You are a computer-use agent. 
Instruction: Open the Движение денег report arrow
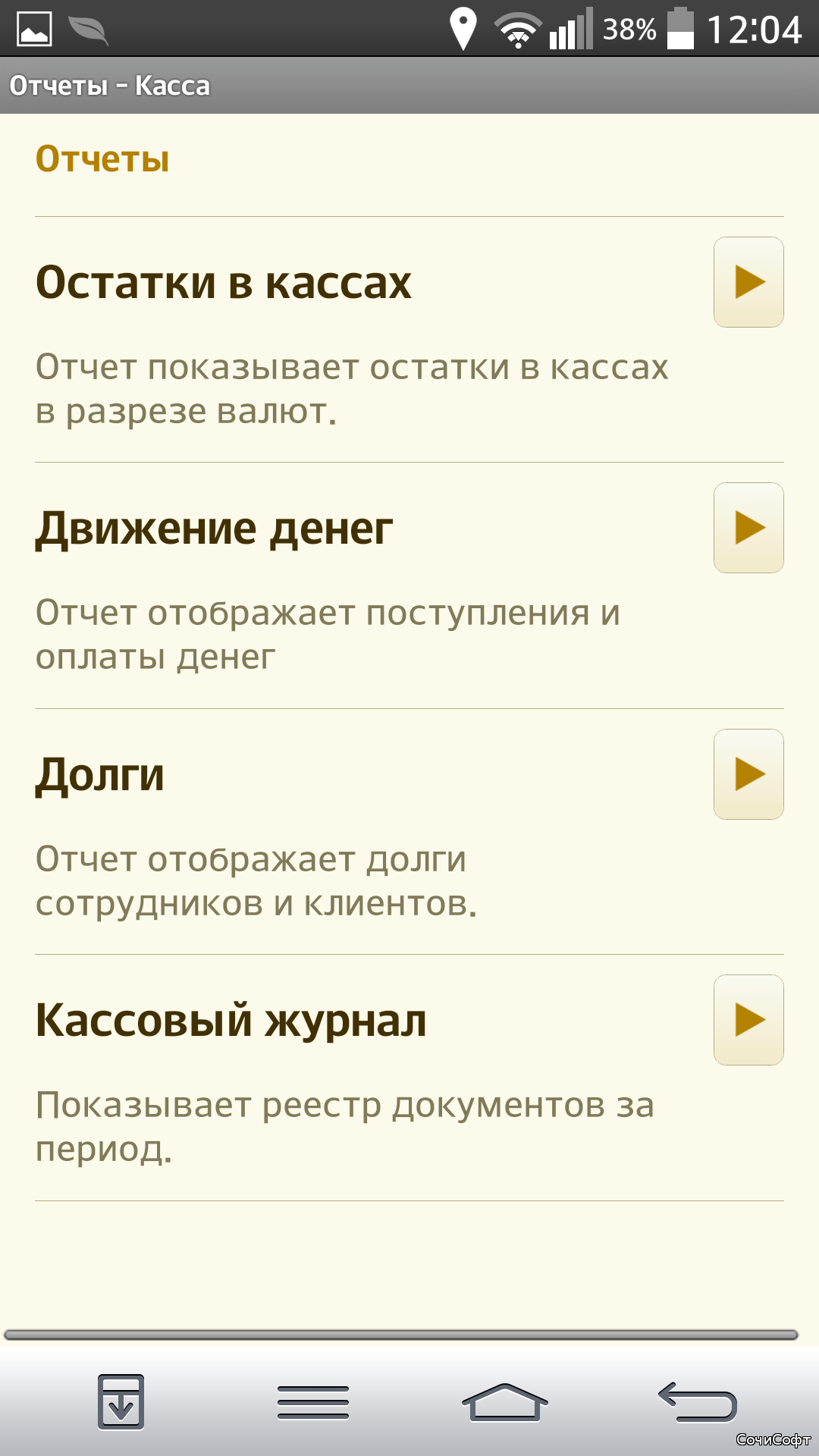coord(748,528)
